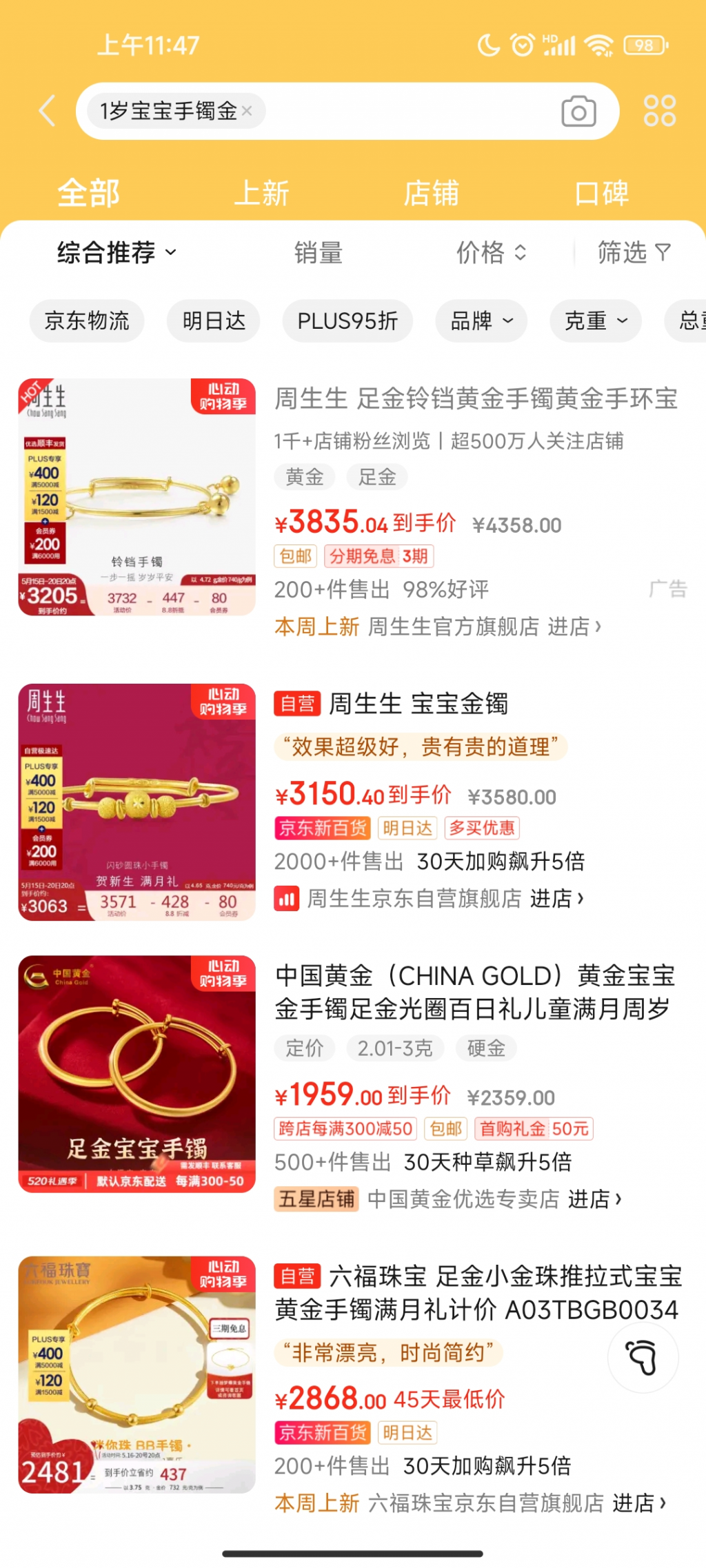Go back using the top-left arrow
Screen dimensions: 706x1568
click(x=47, y=111)
